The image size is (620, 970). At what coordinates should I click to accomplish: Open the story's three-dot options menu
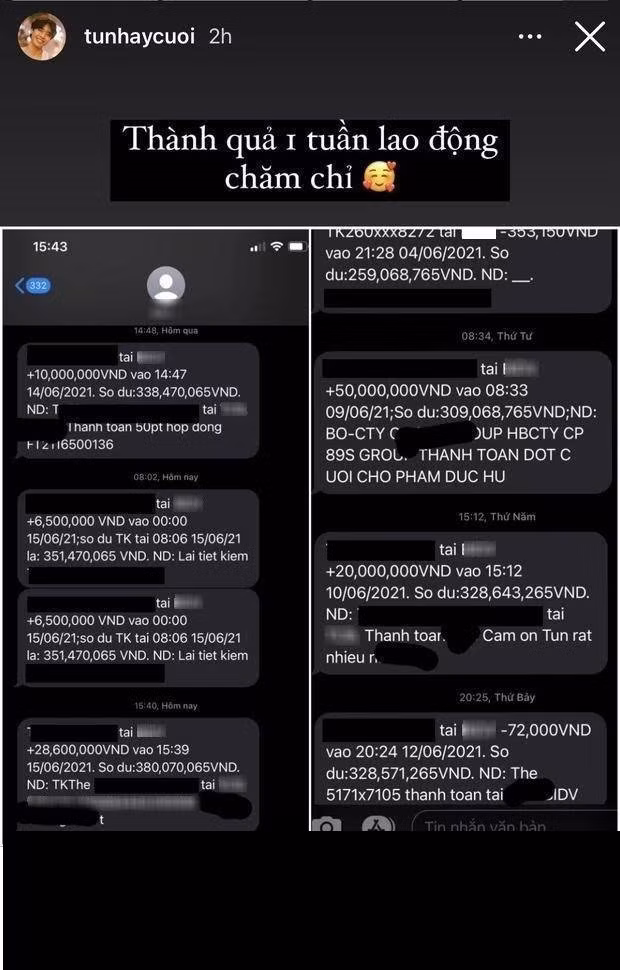click(x=530, y=37)
